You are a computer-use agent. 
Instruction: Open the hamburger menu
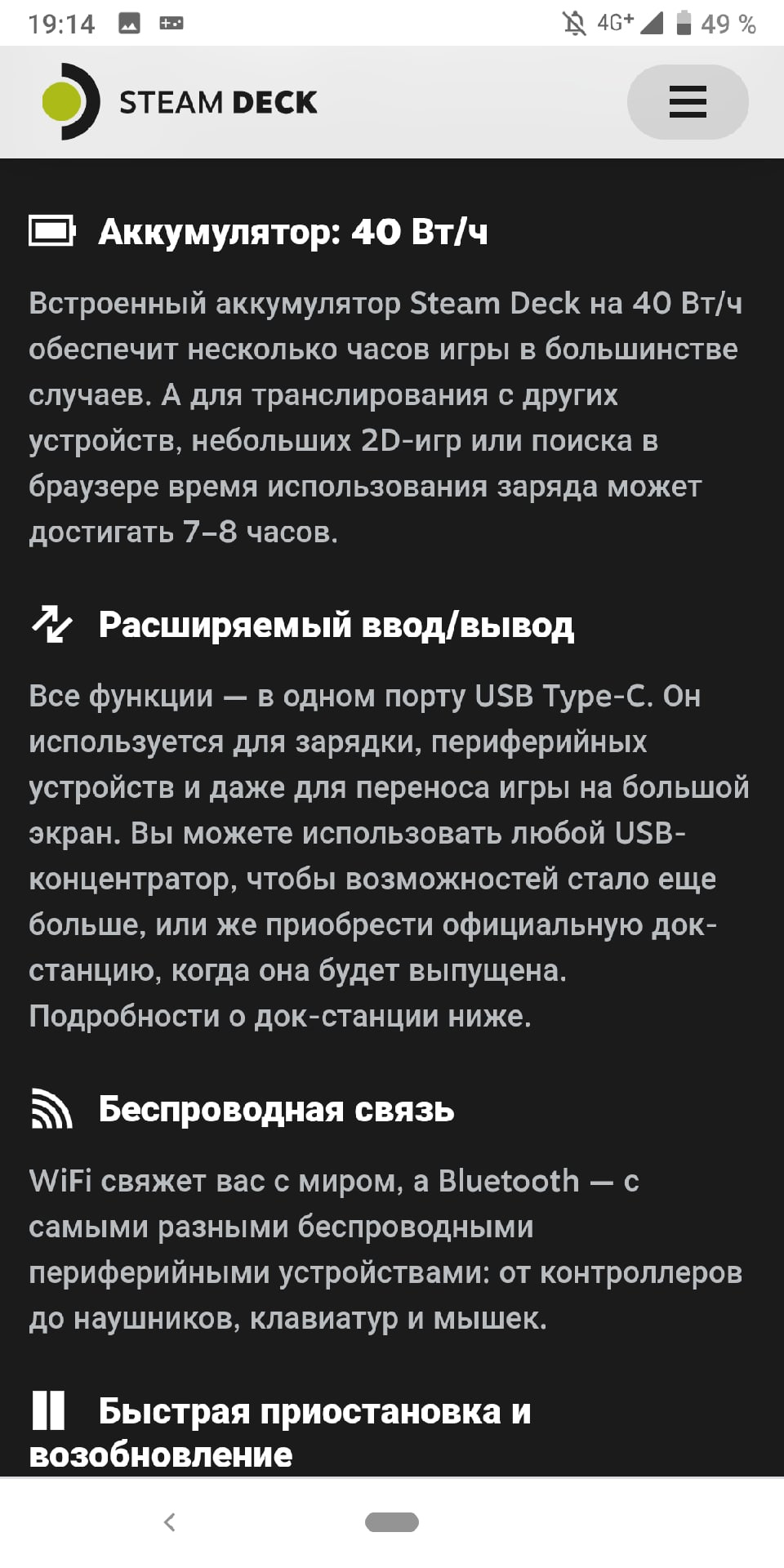688,102
